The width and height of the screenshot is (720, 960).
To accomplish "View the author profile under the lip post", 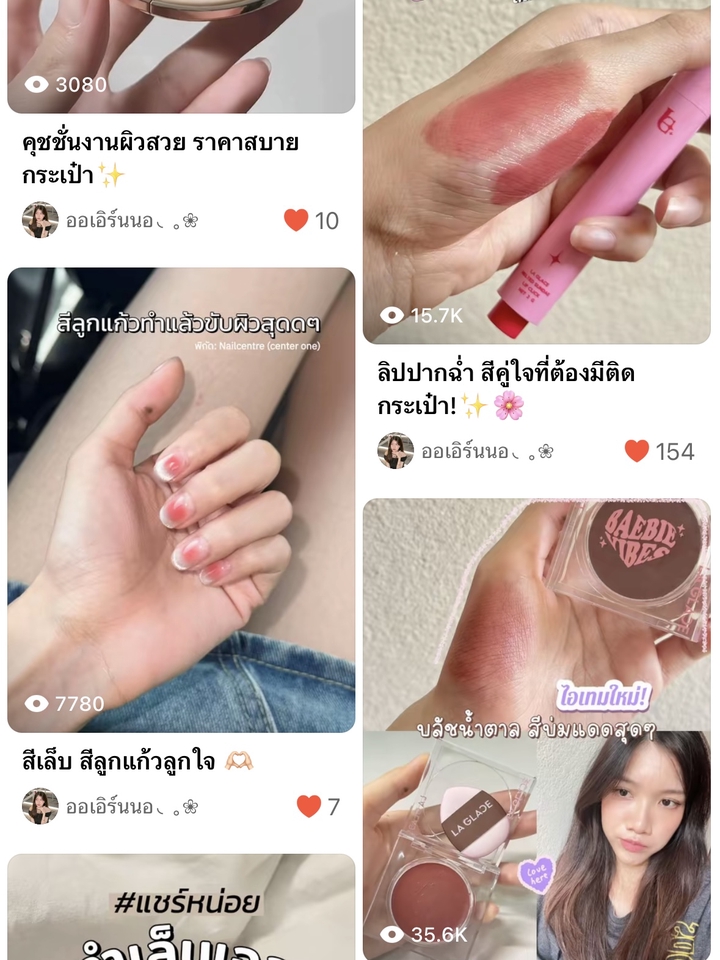I will pos(396,451).
